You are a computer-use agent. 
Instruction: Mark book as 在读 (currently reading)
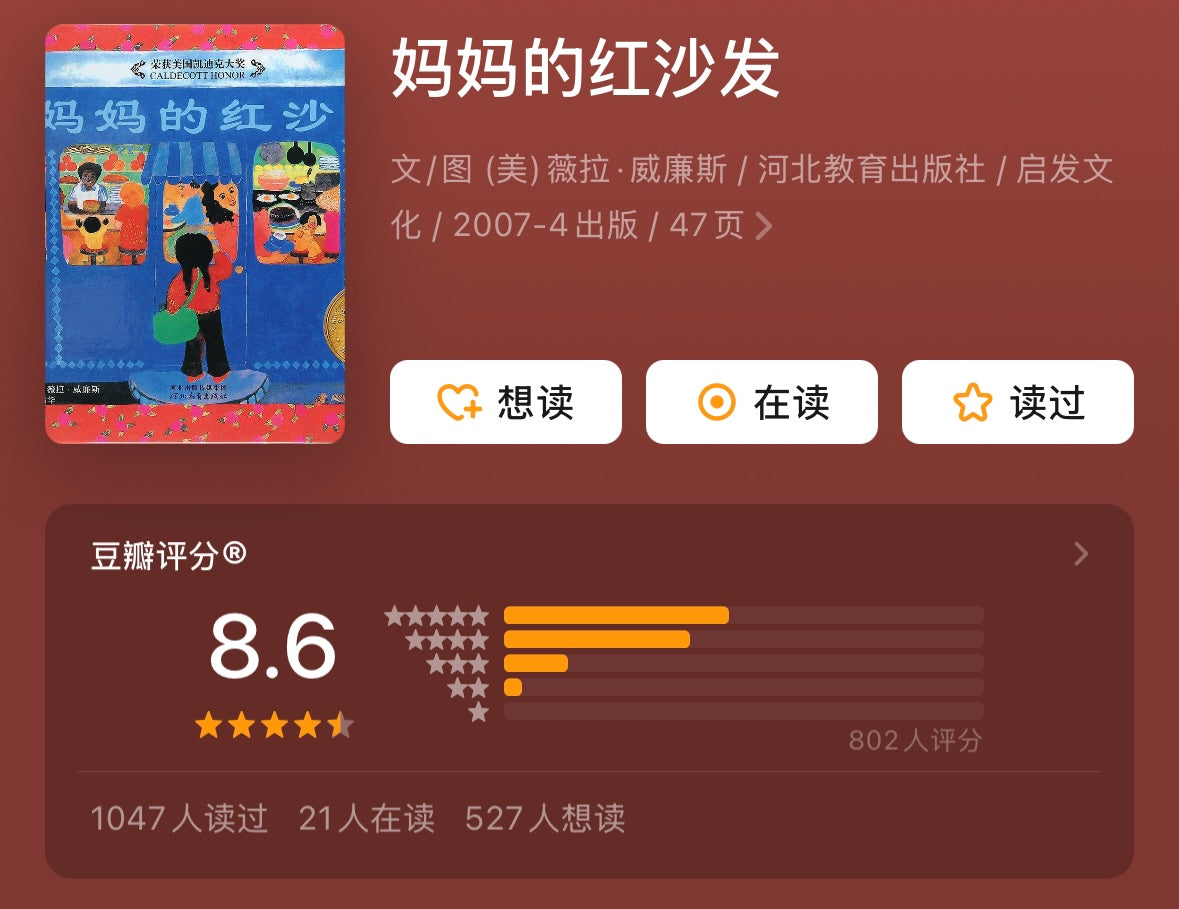coord(761,402)
